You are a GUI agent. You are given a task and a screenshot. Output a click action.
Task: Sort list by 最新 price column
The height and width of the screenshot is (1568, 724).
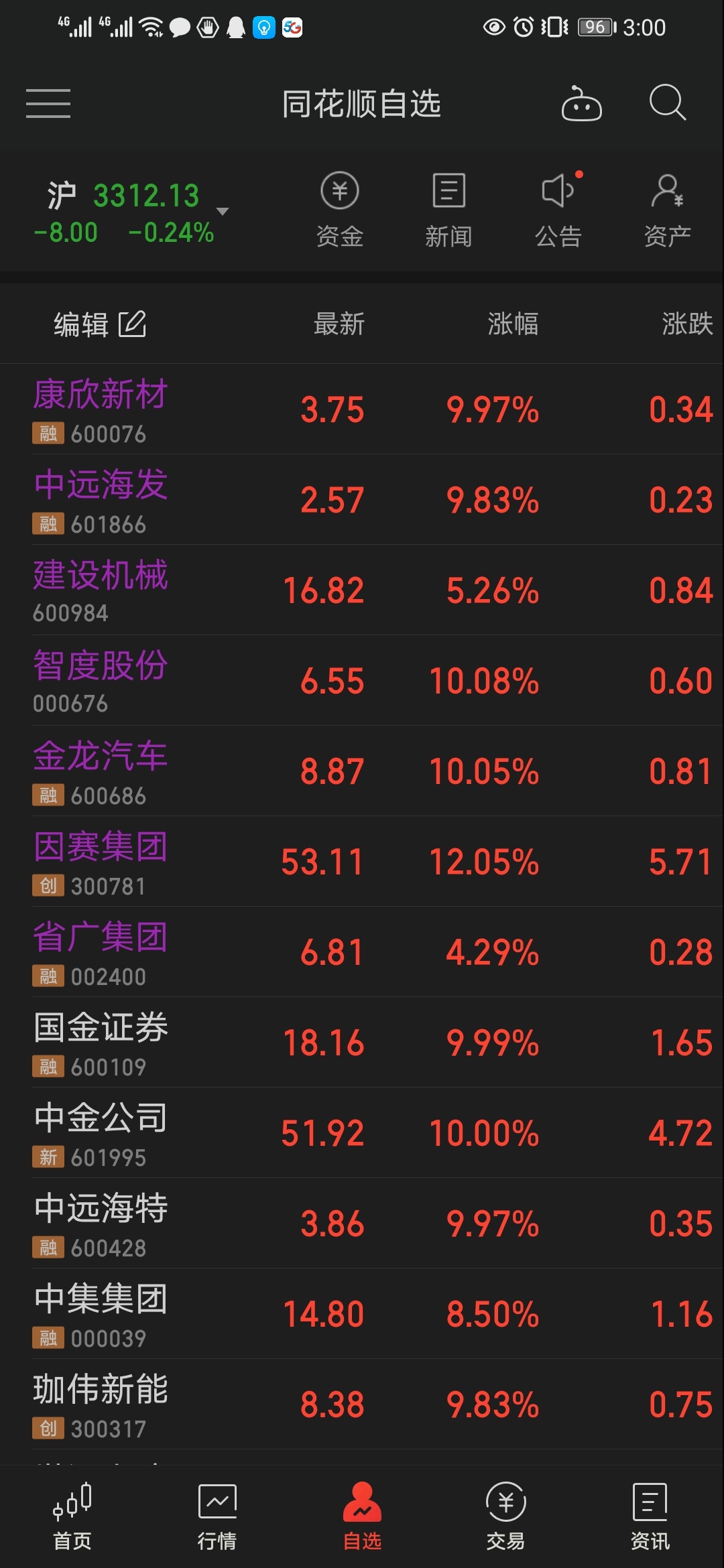pyautogui.click(x=339, y=324)
